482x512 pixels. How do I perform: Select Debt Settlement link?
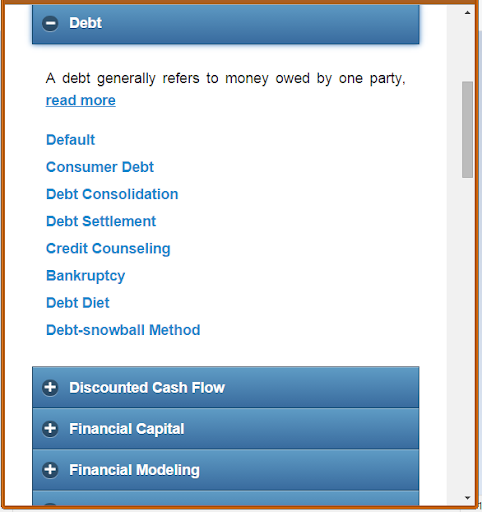(x=101, y=221)
